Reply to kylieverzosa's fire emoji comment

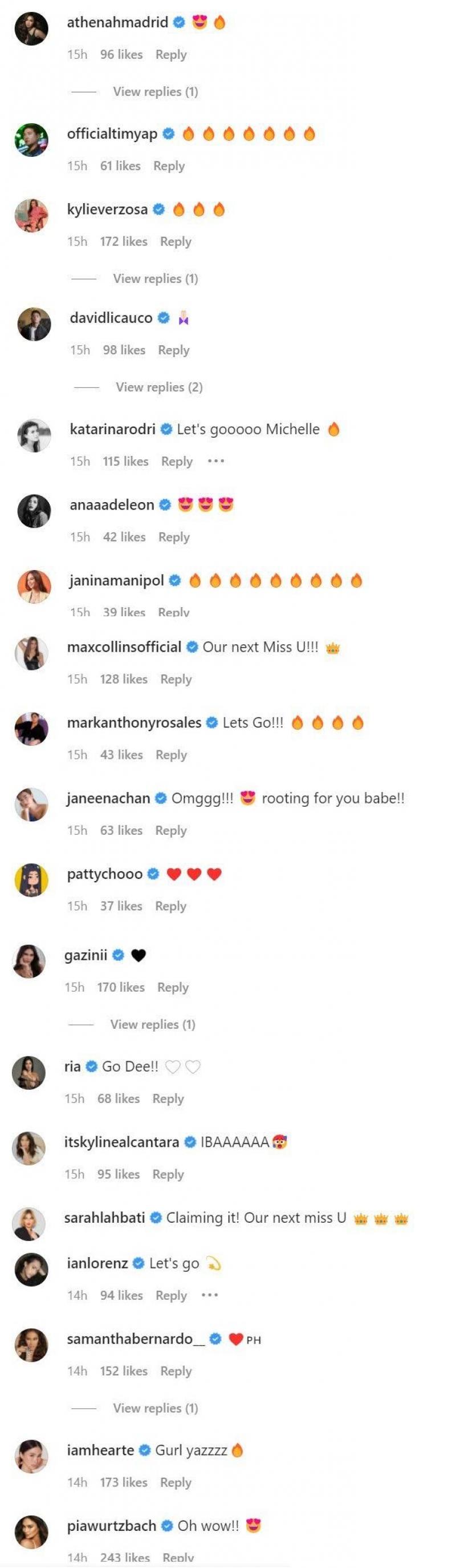point(176,242)
